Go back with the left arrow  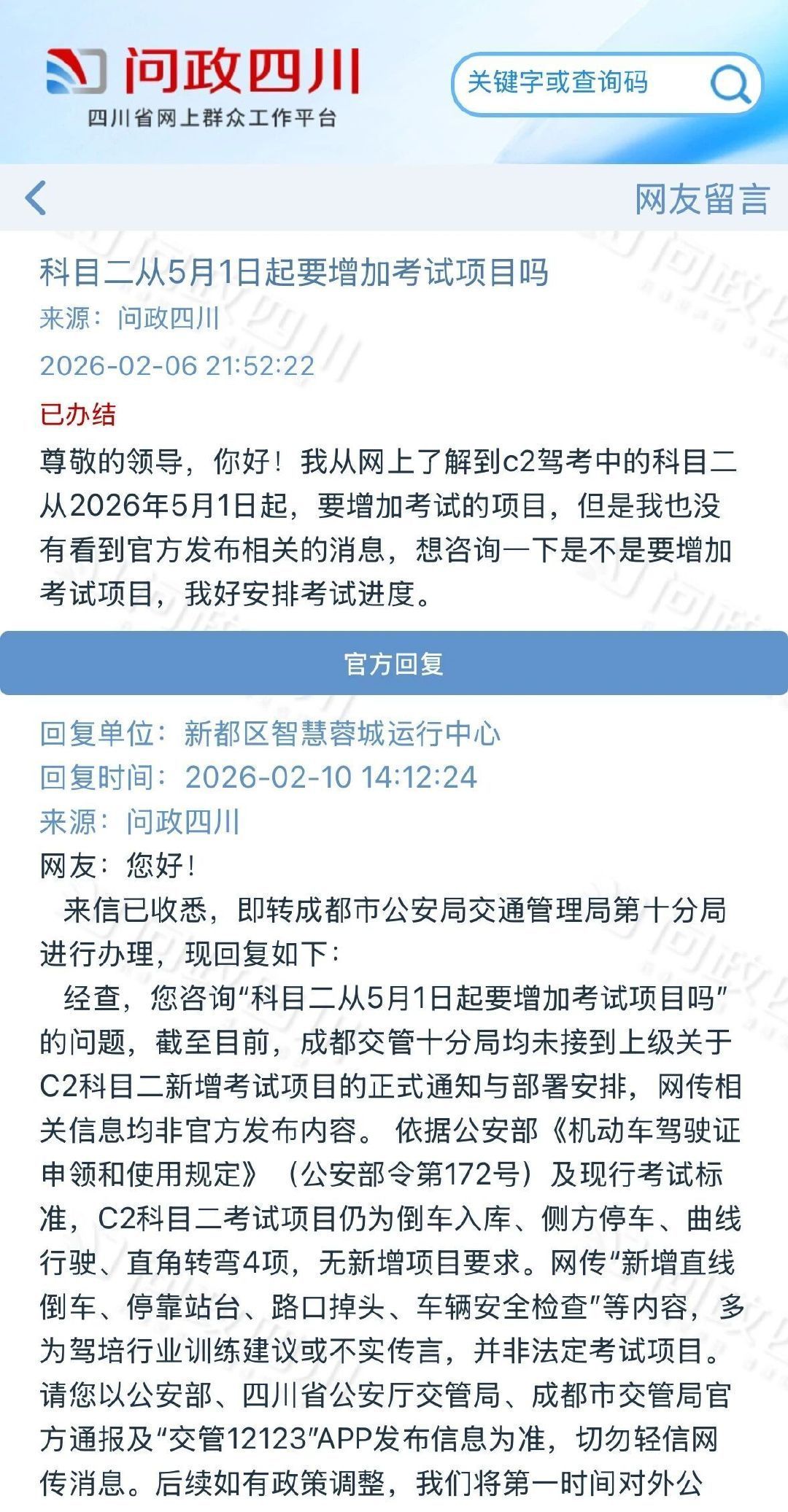(36, 198)
